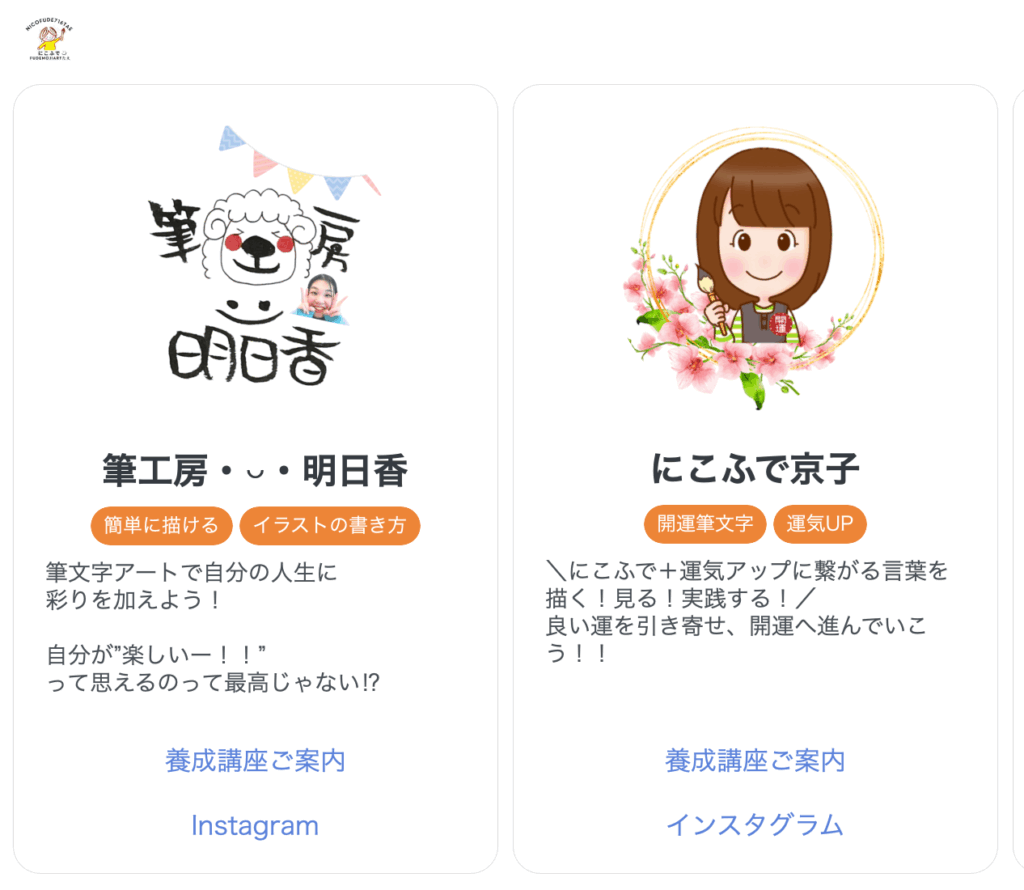Open インスタグラム link of にこふで京子
The image size is (1024, 890).
tap(755, 826)
